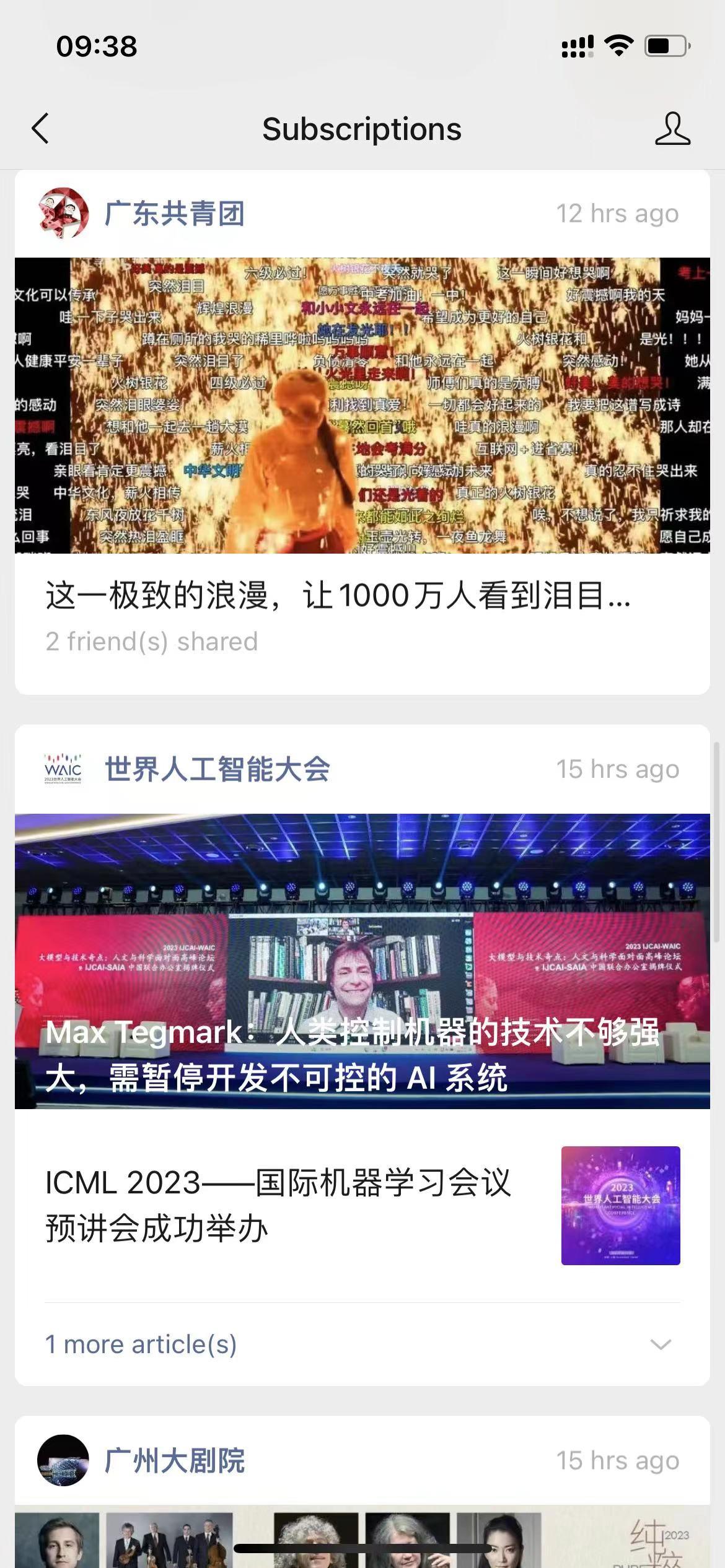Image resolution: width=725 pixels, height=1568 pixels.
Task: Tap the fiery video cover from 广东共青团
Action: pos(362,406)
